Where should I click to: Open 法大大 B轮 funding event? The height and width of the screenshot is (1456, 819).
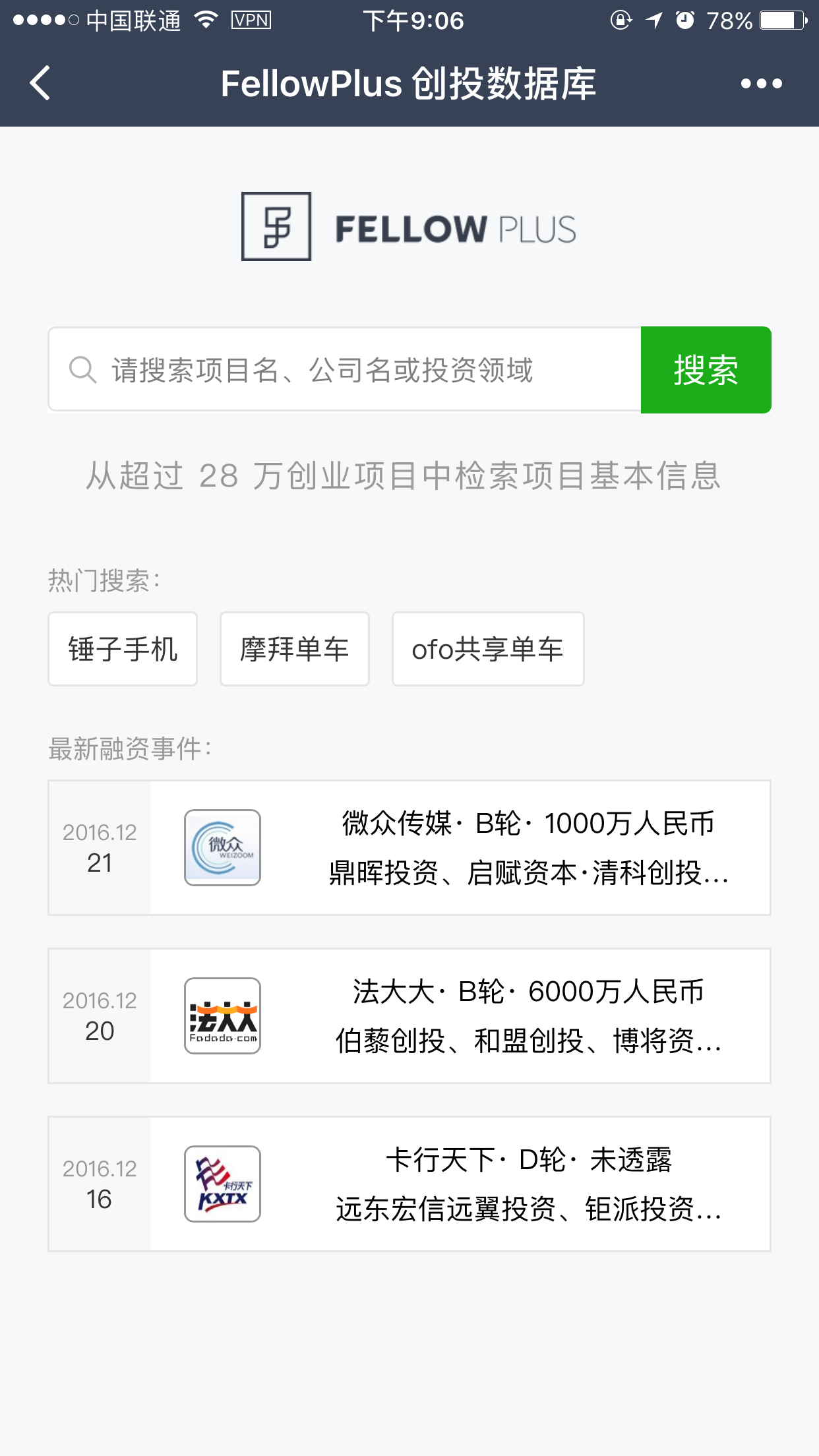(x=409, y=1016)
